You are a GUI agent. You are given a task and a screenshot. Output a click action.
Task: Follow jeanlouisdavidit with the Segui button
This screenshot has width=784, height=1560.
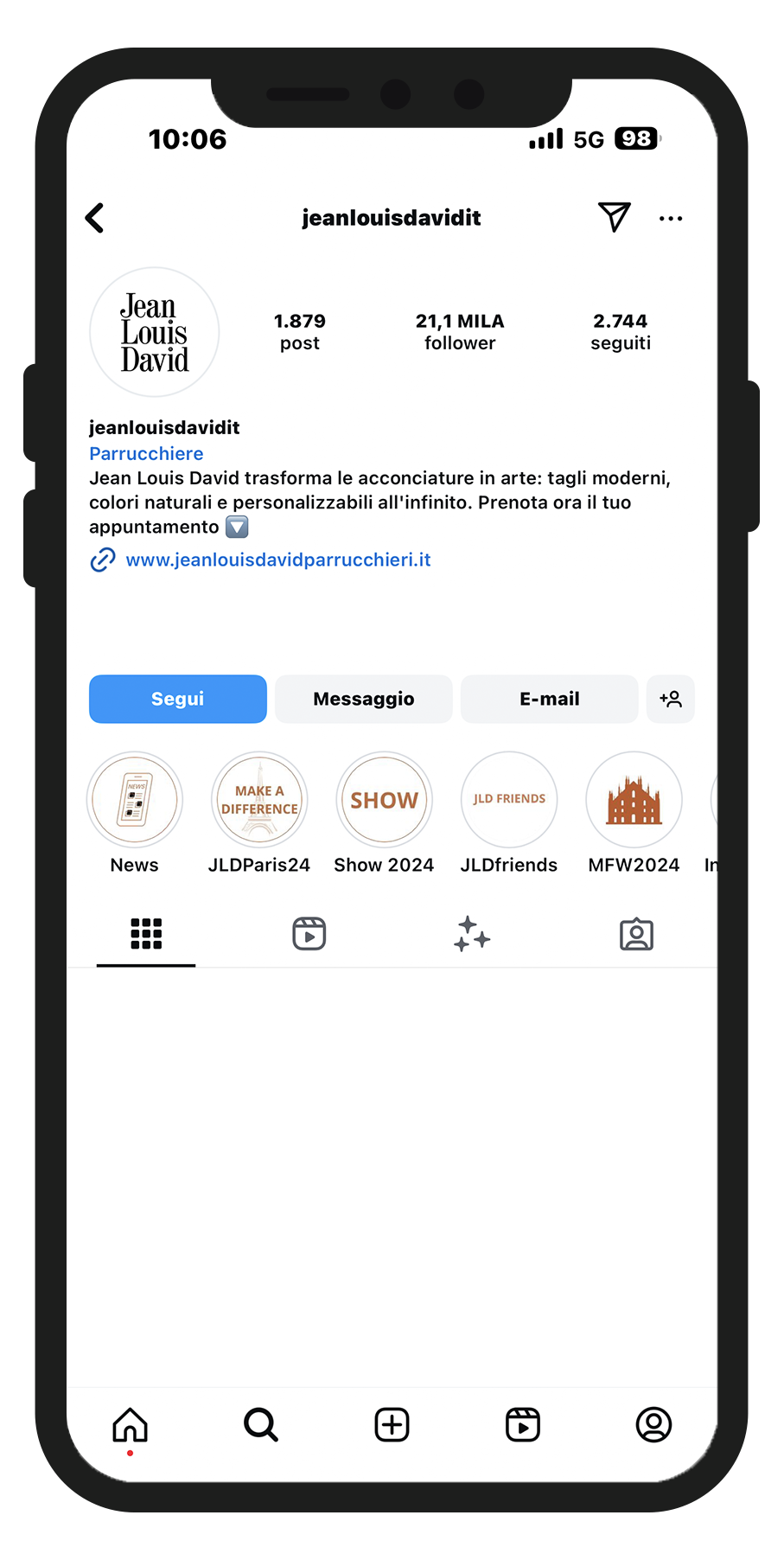178,699
